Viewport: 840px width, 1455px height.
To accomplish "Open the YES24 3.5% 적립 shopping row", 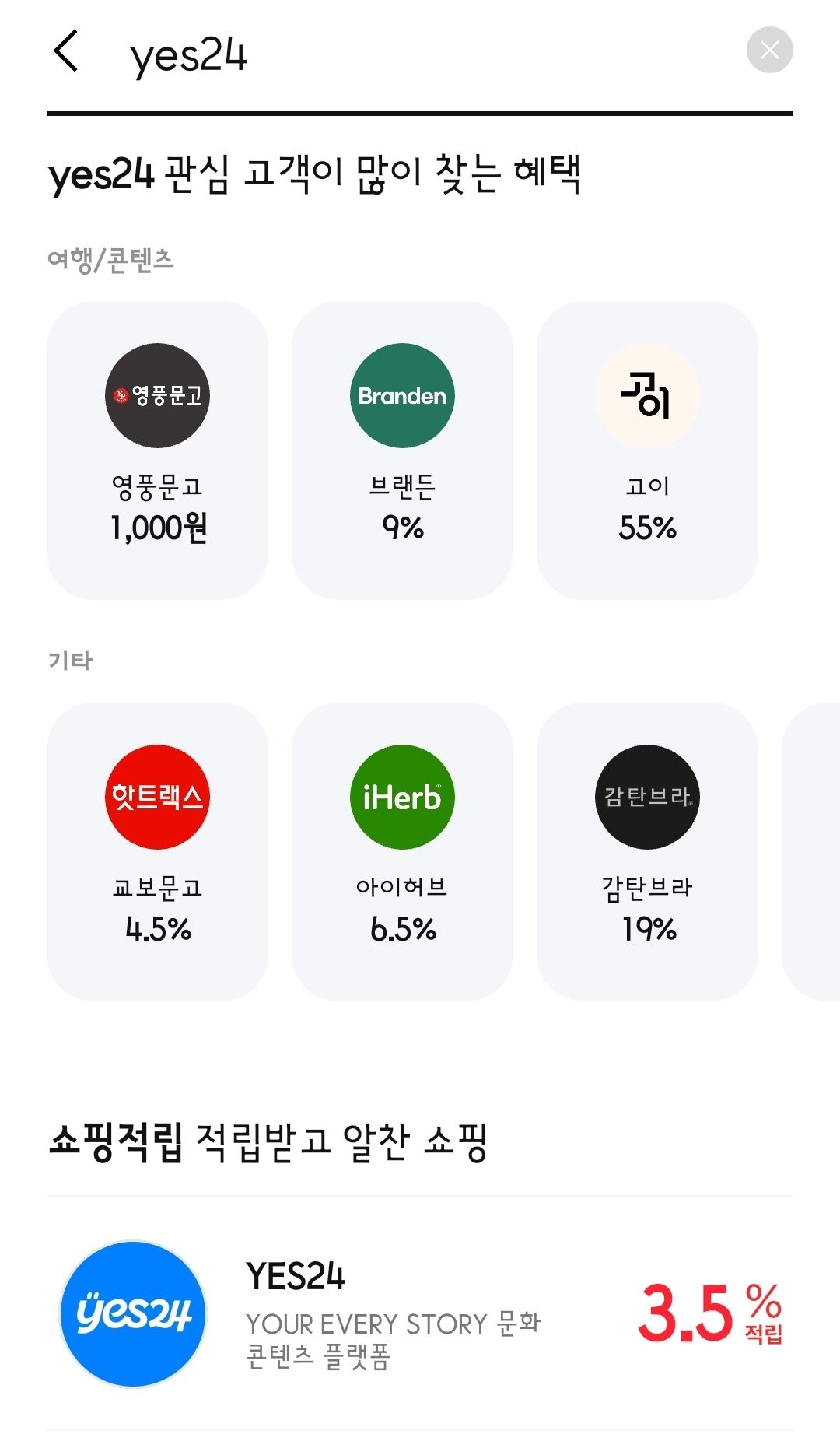I will tap(420, 1313).
